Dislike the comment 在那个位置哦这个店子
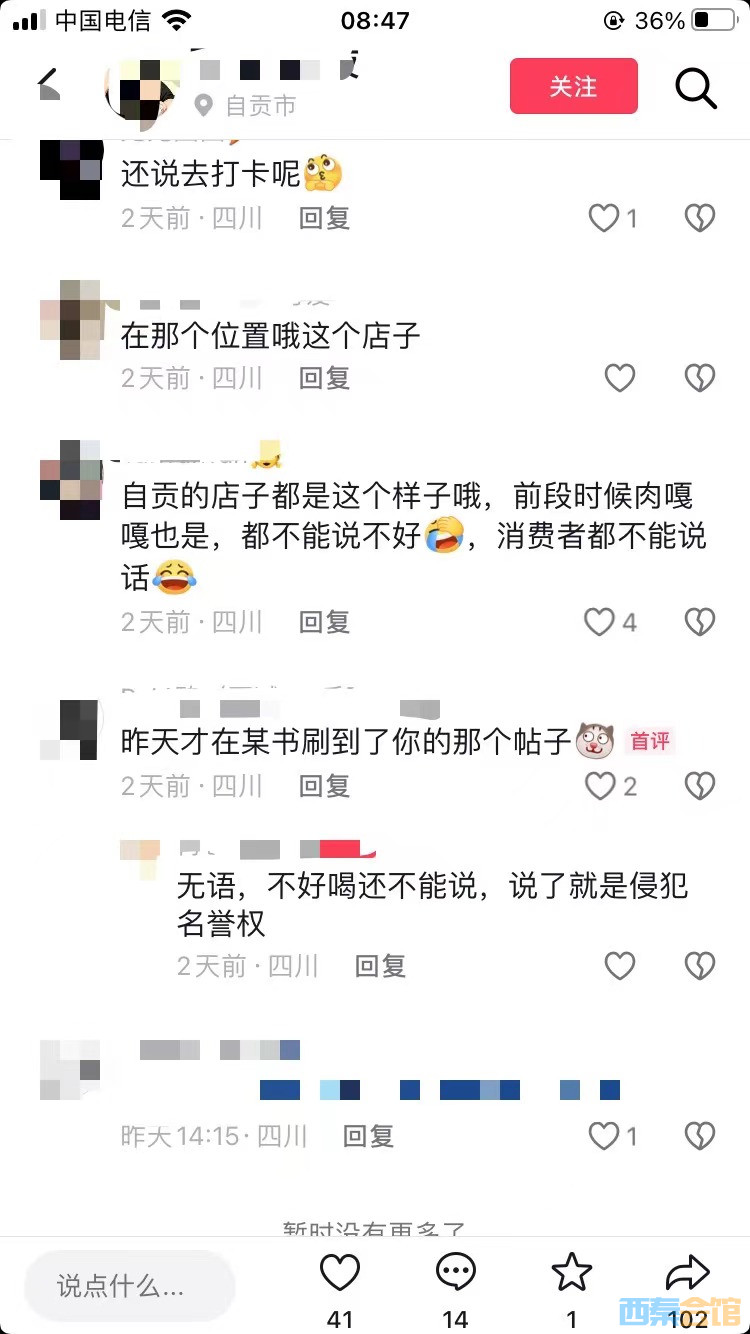This screenshot has height=1334, width=750. tap(699, 377)
